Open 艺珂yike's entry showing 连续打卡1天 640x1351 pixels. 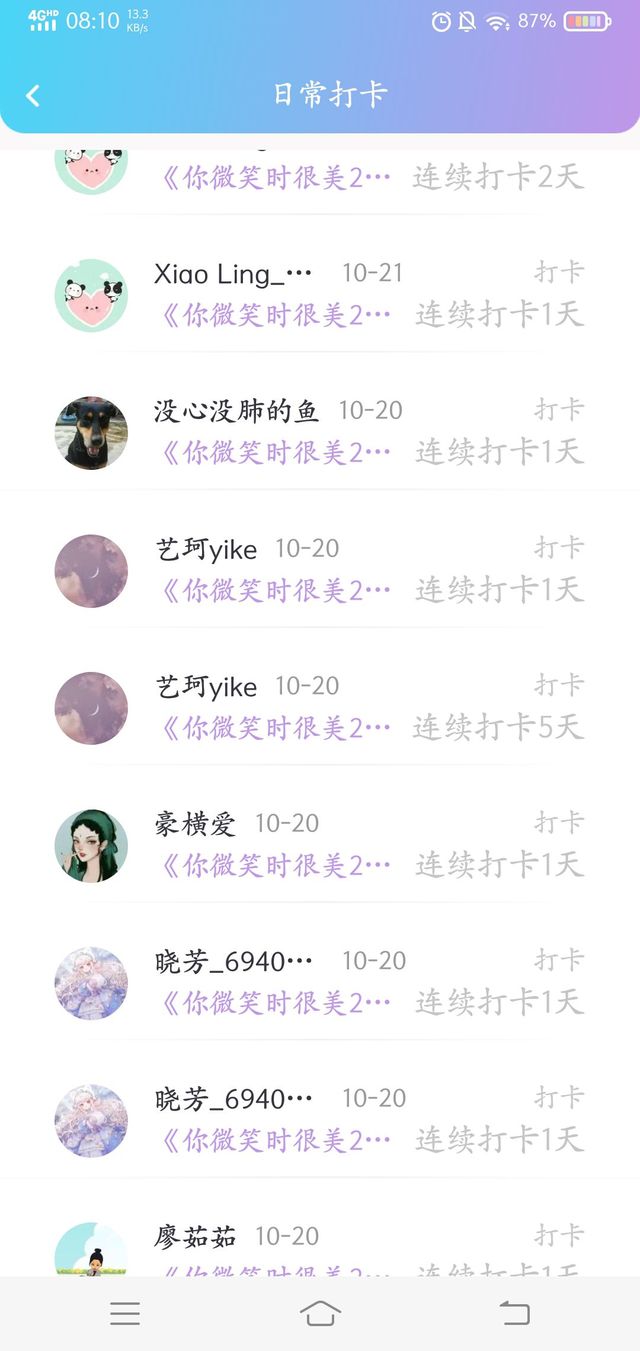click(320, 570)
